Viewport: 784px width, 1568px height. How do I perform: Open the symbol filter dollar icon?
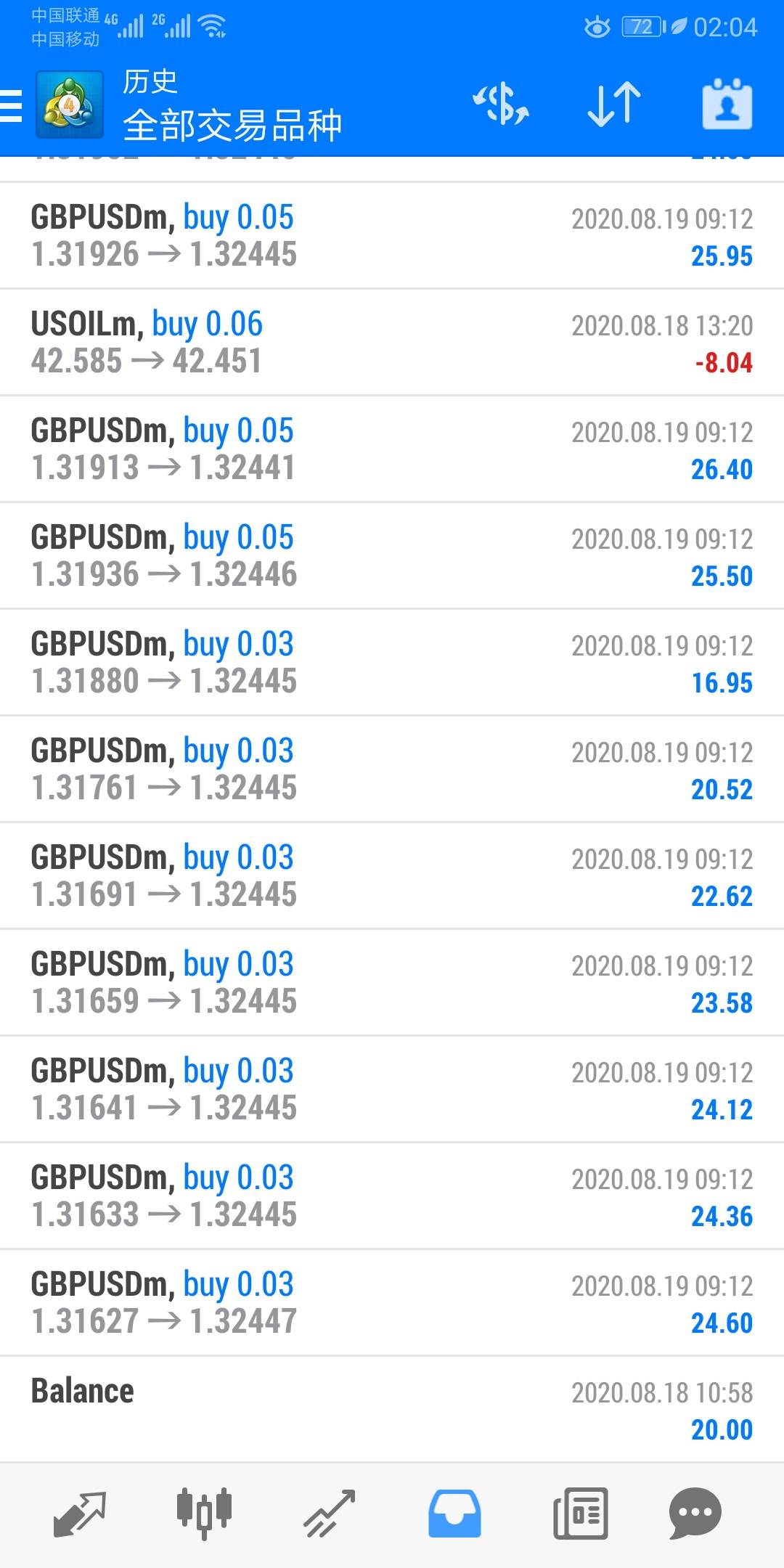point(501,105)
